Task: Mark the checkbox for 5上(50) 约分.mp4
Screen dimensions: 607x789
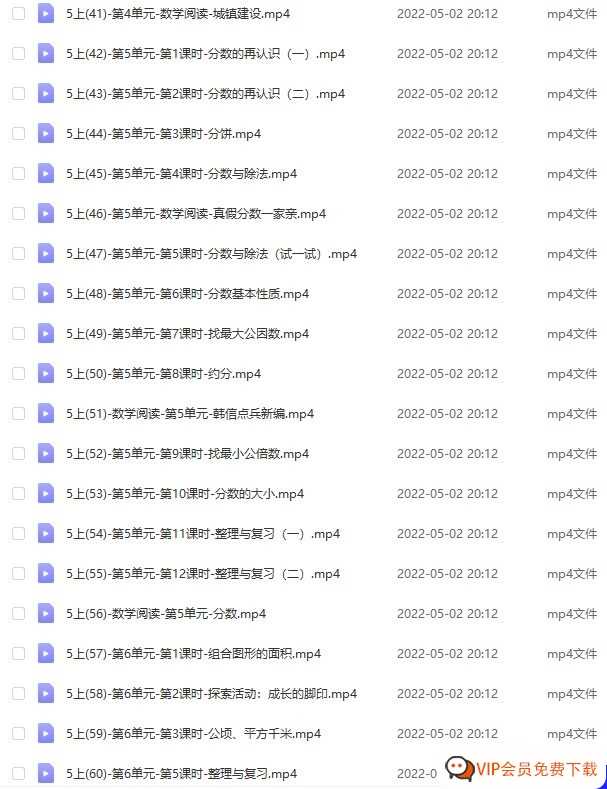Action: (18, 373)
